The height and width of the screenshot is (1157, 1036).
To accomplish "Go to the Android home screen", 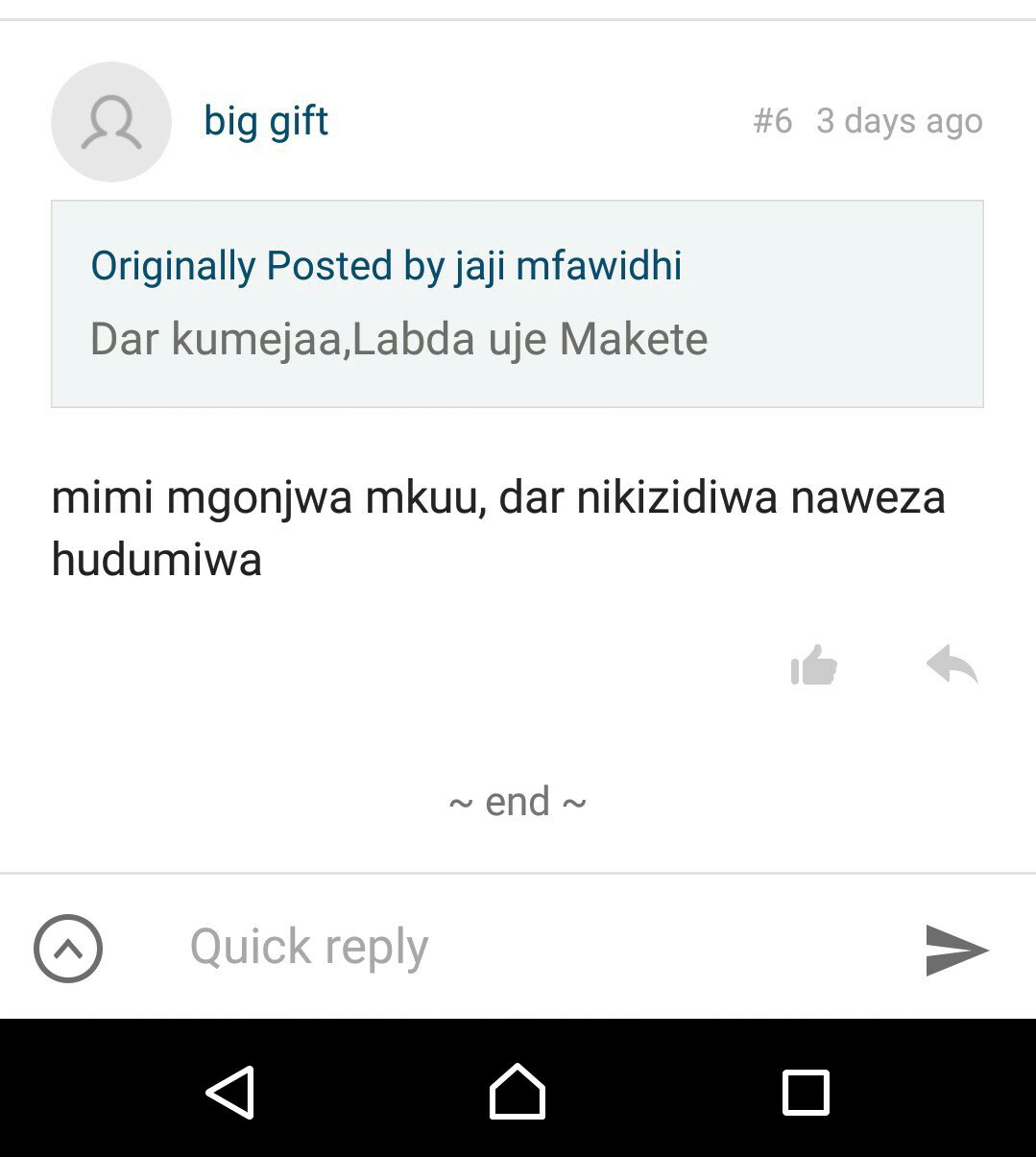I will coord(518,1092).
